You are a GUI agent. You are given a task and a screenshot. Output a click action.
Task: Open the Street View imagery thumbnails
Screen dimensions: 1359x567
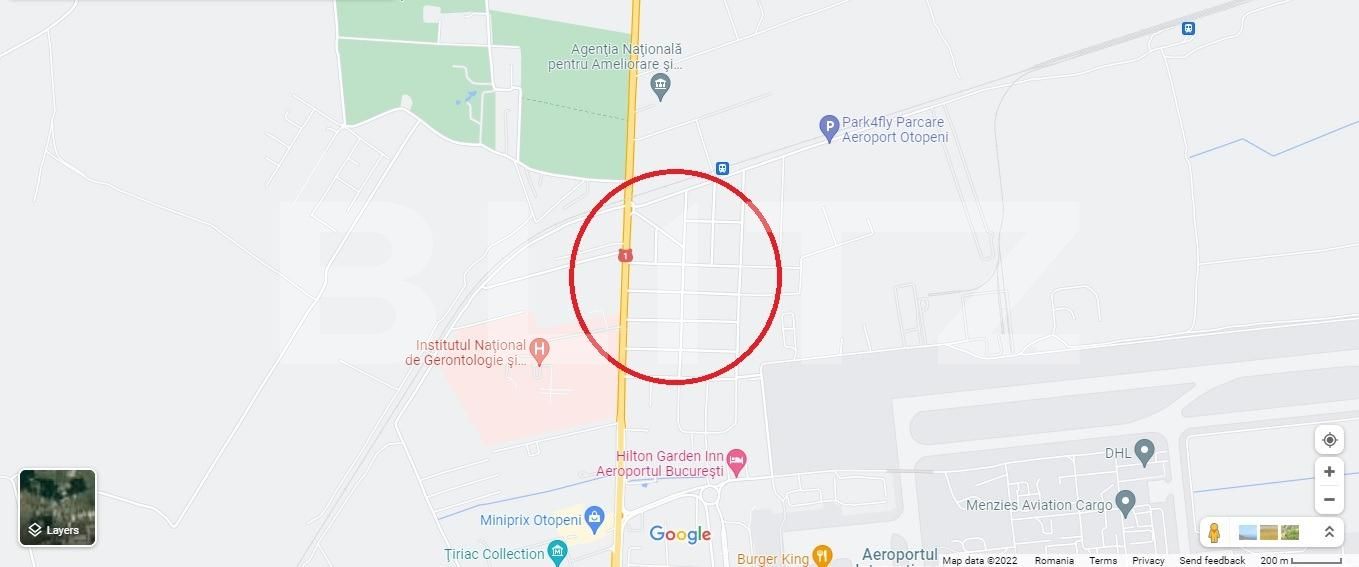1269,532
